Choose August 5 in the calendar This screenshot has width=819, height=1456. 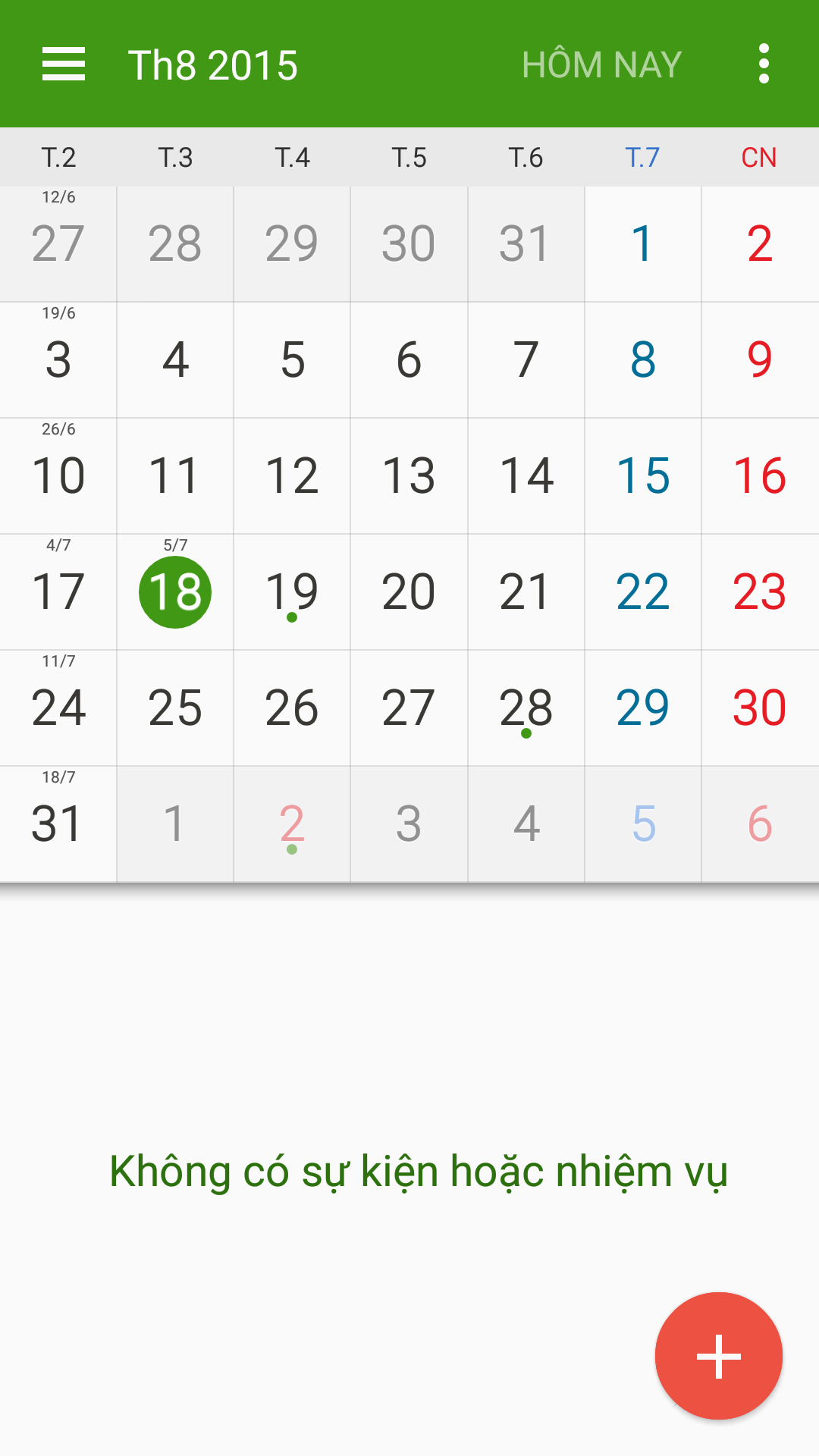[292, 360]
